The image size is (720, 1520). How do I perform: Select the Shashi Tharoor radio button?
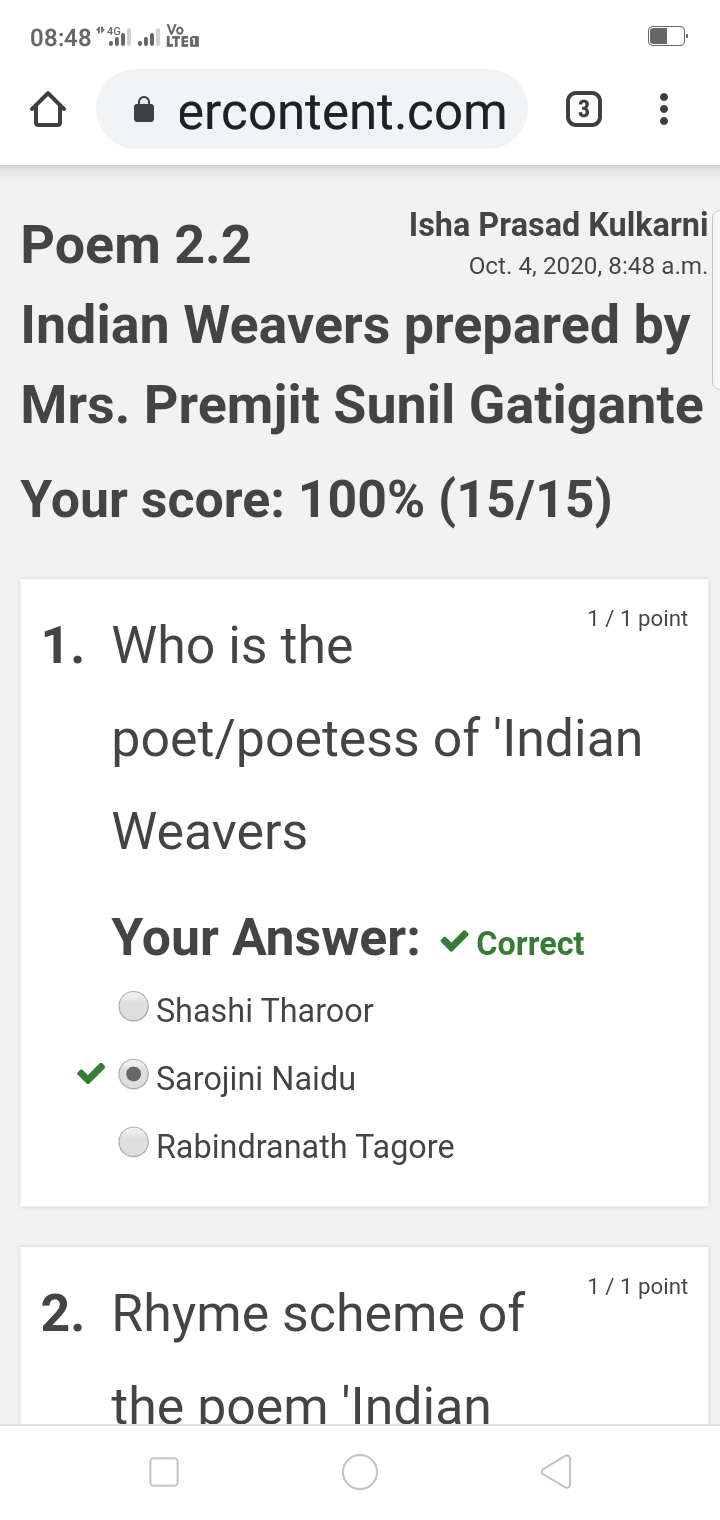click(x=134, y=1007)
